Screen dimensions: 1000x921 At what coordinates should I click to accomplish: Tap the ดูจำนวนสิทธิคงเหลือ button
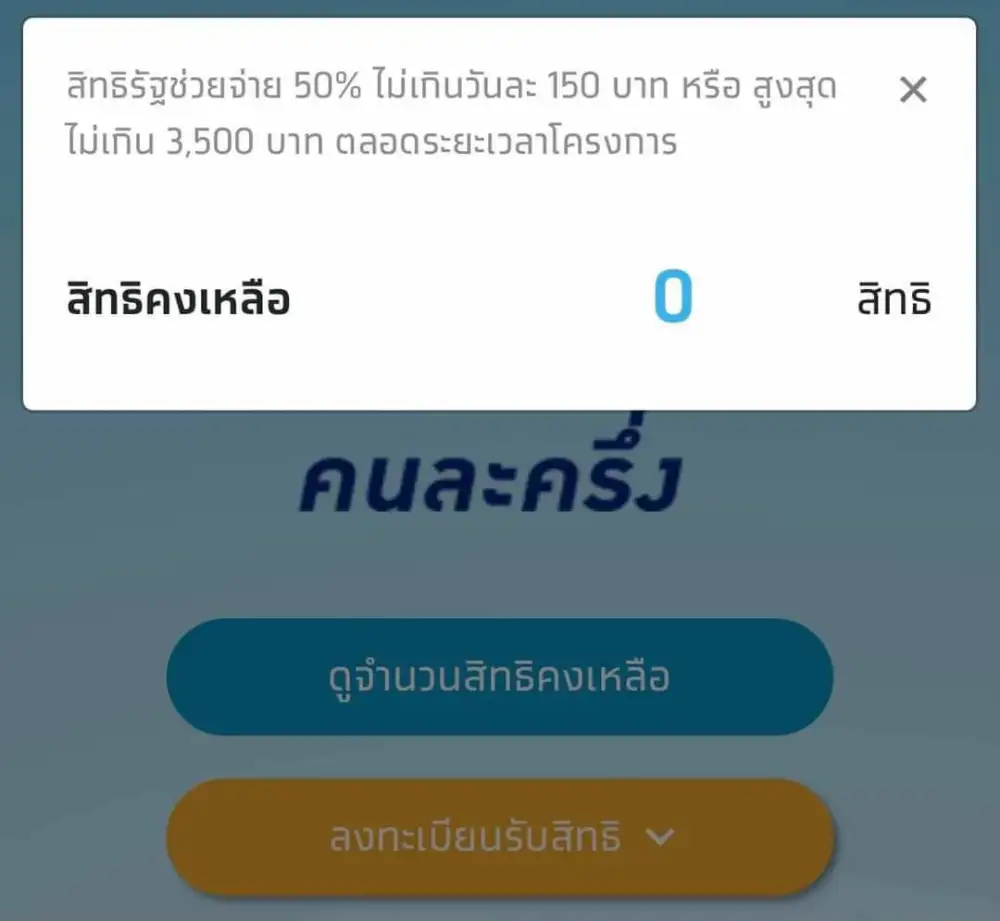(499, 678)
